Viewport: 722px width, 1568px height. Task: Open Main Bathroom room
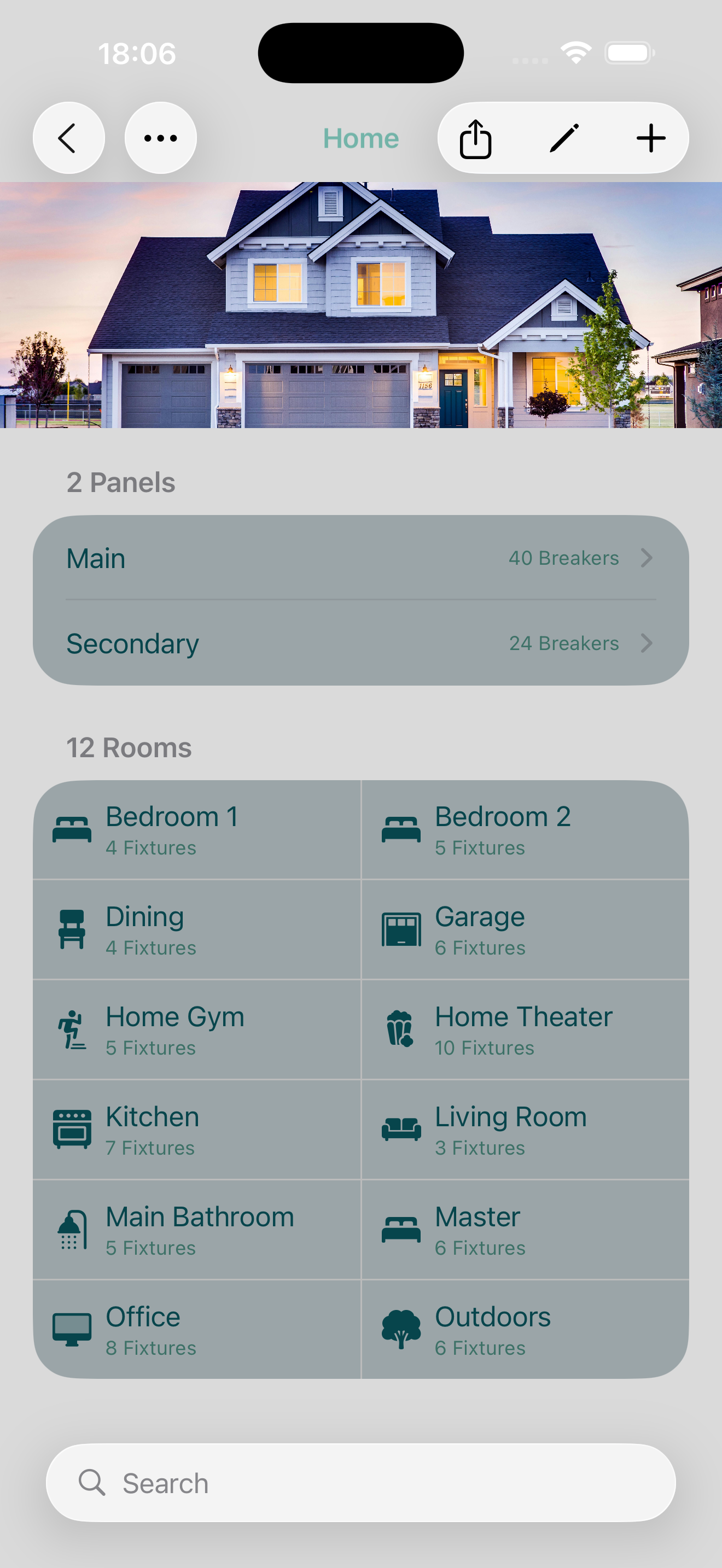click(x=196, y=1230)
